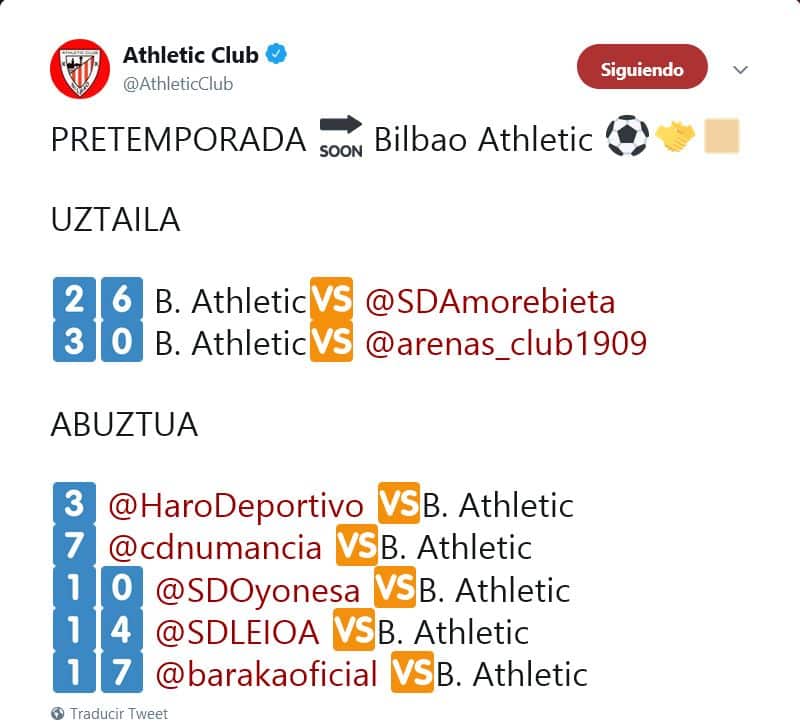Image resolution: width=800 pixels, height=723 pixels.
Task: View the @barakaoficial profile
Action: click(x=266, y=674)
